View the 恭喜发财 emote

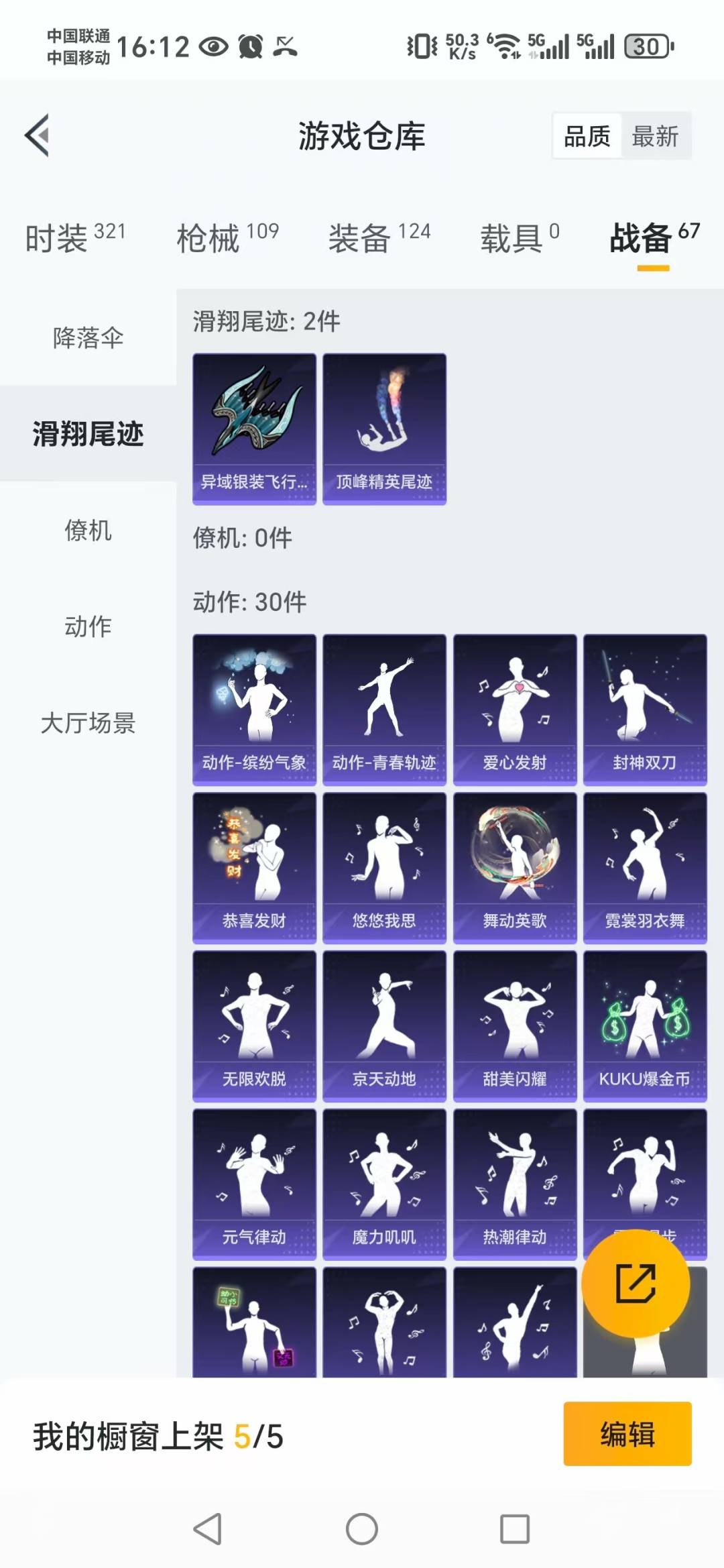tap(254, 867)
